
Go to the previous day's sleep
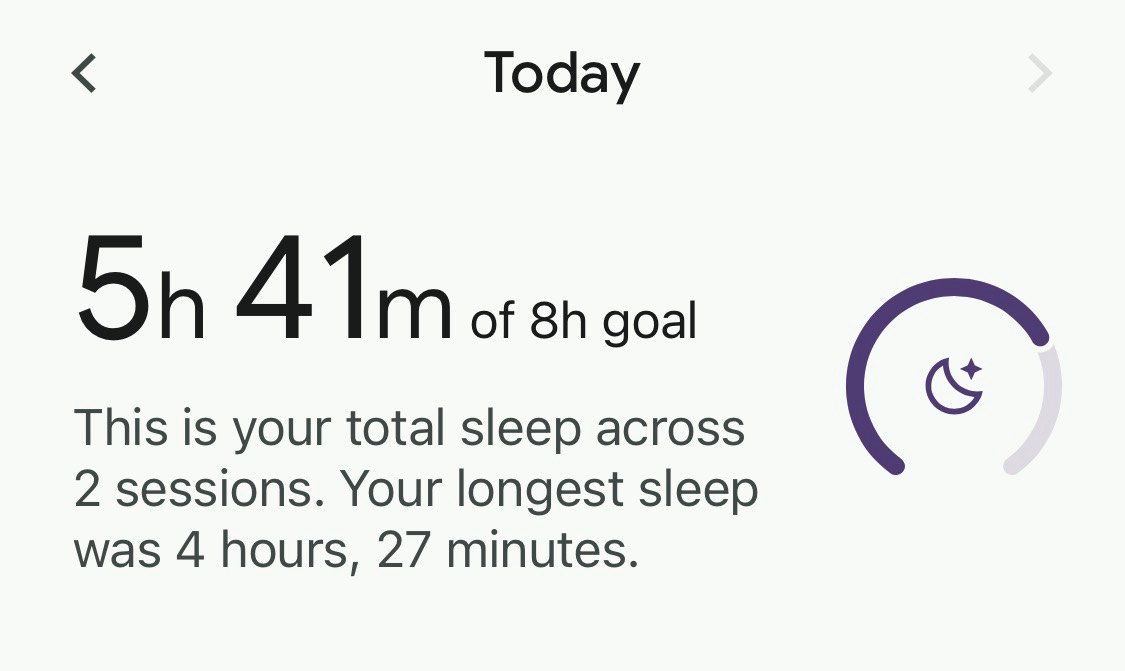tap(85, 74)
